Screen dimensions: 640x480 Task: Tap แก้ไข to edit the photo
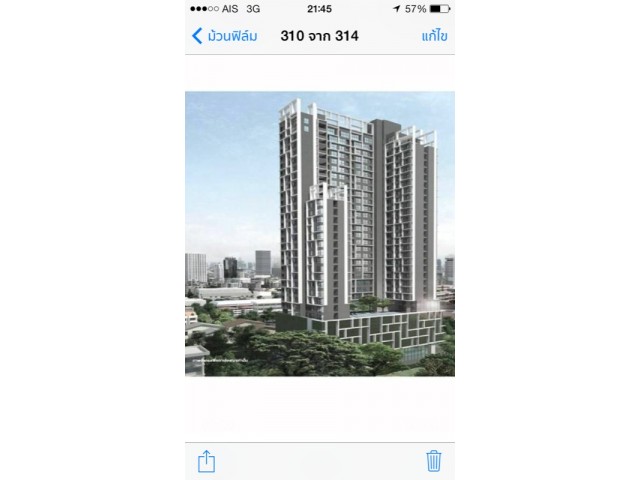[435, 36]
